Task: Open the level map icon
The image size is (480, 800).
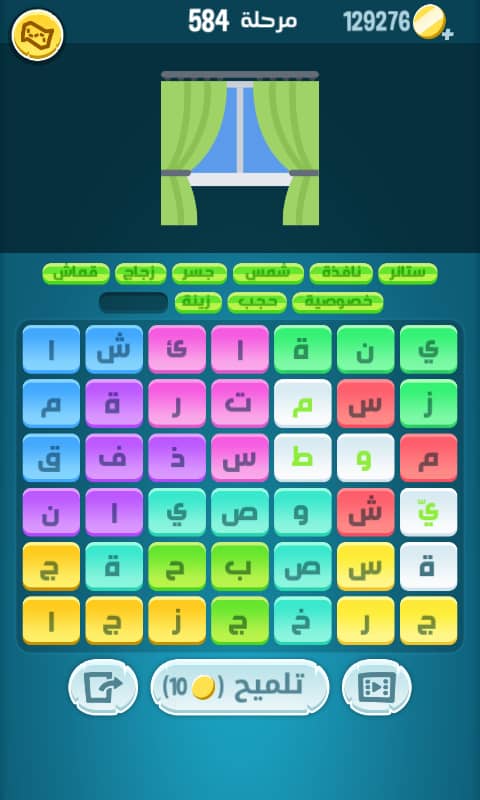Action: coord(37,35)
